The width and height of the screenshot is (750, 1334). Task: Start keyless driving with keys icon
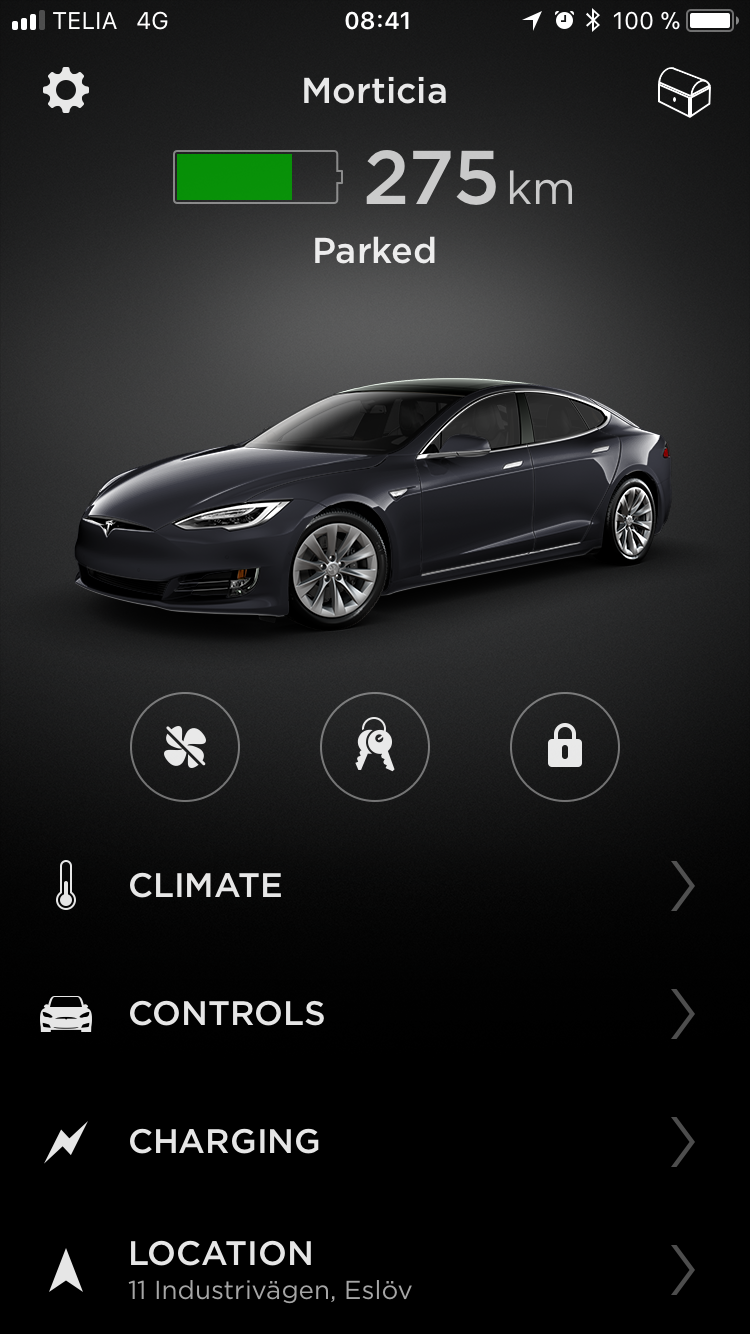click(x=375, y=747)
